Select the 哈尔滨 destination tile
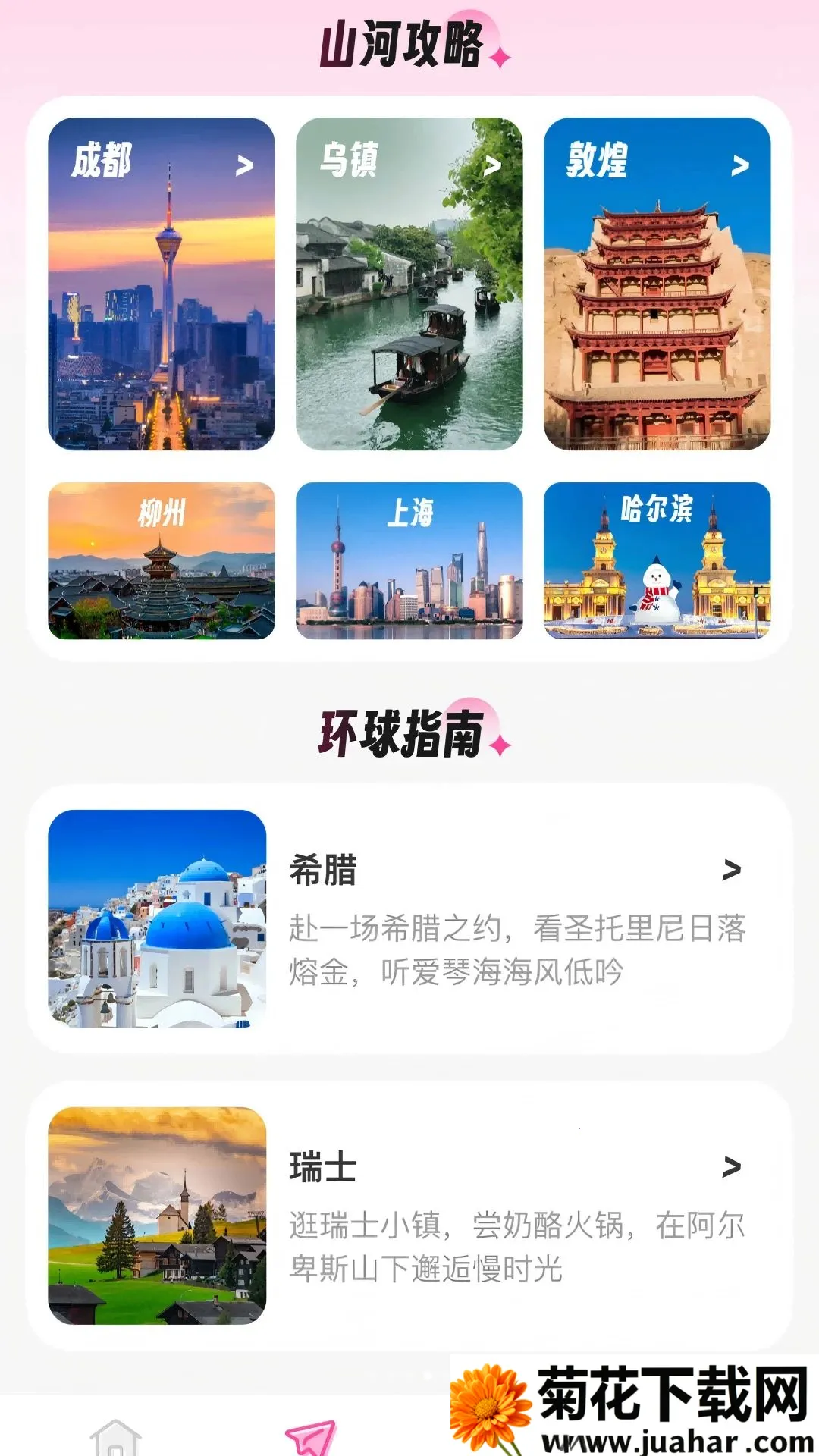This screenshot has width=819, height=1456. point(657,560)
